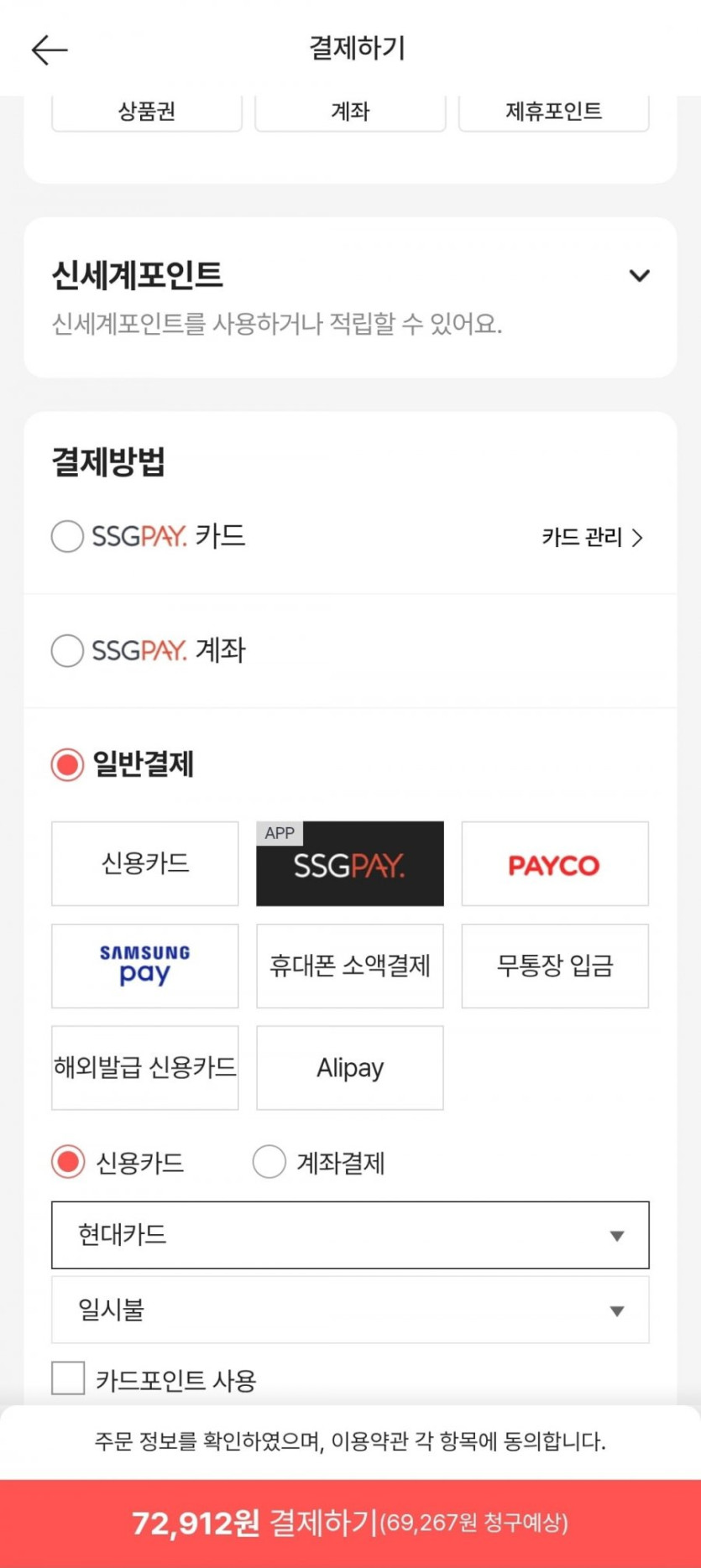Tap the 상품권 button

point(147,112)
